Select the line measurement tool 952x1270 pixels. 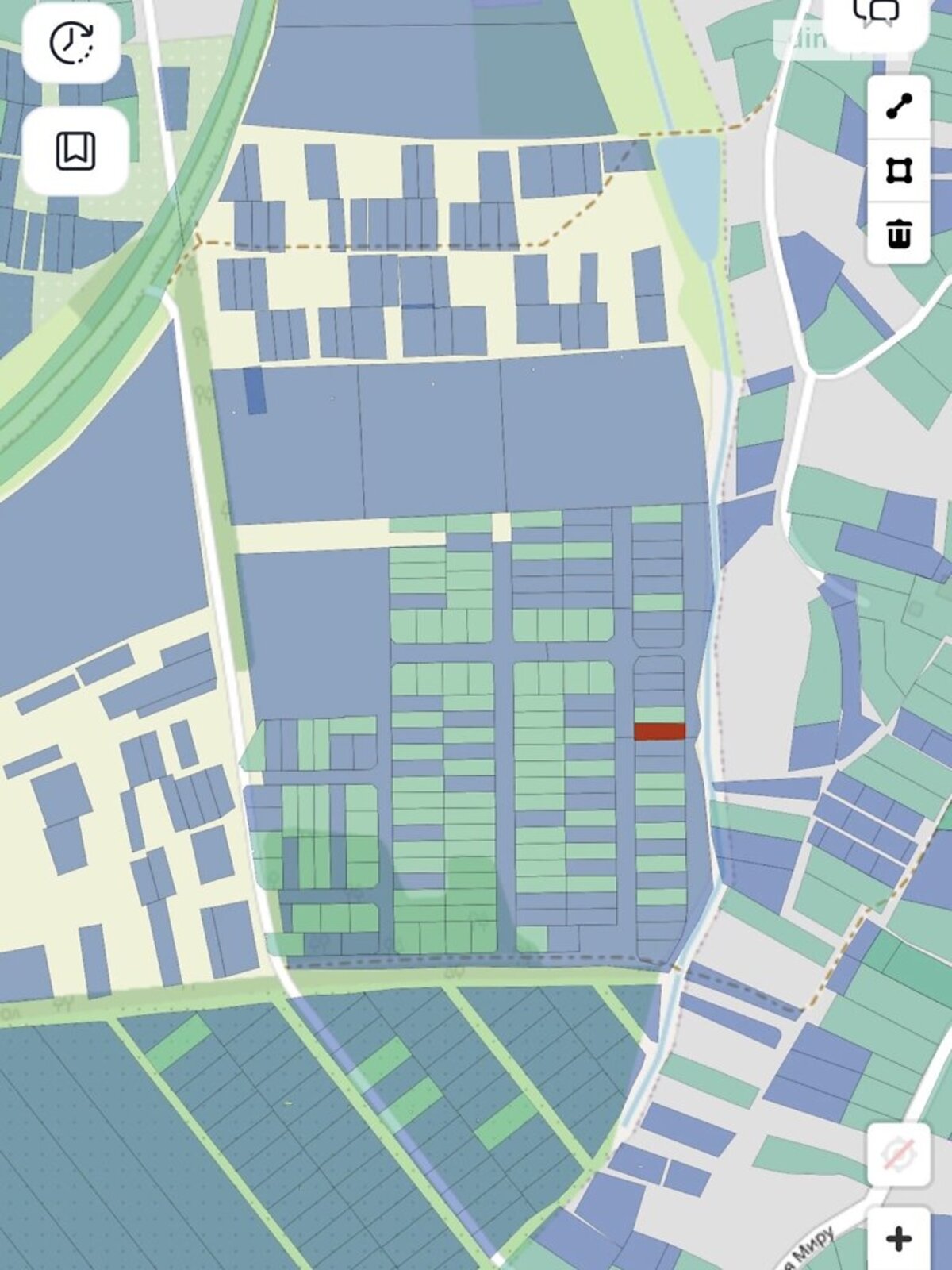coord(899,106)
